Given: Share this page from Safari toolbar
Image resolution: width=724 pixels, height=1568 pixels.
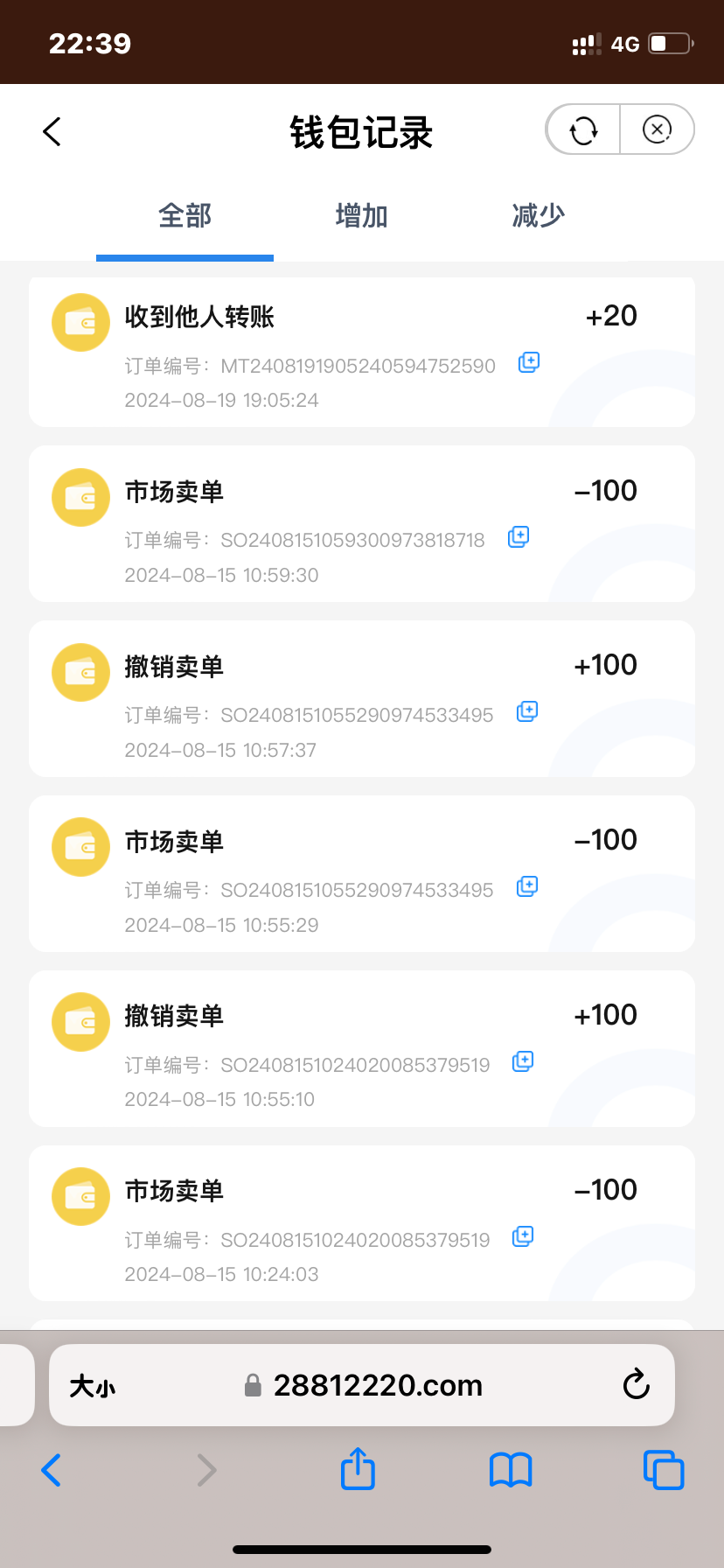Looking at the screenshot, I should [358, 1469].
